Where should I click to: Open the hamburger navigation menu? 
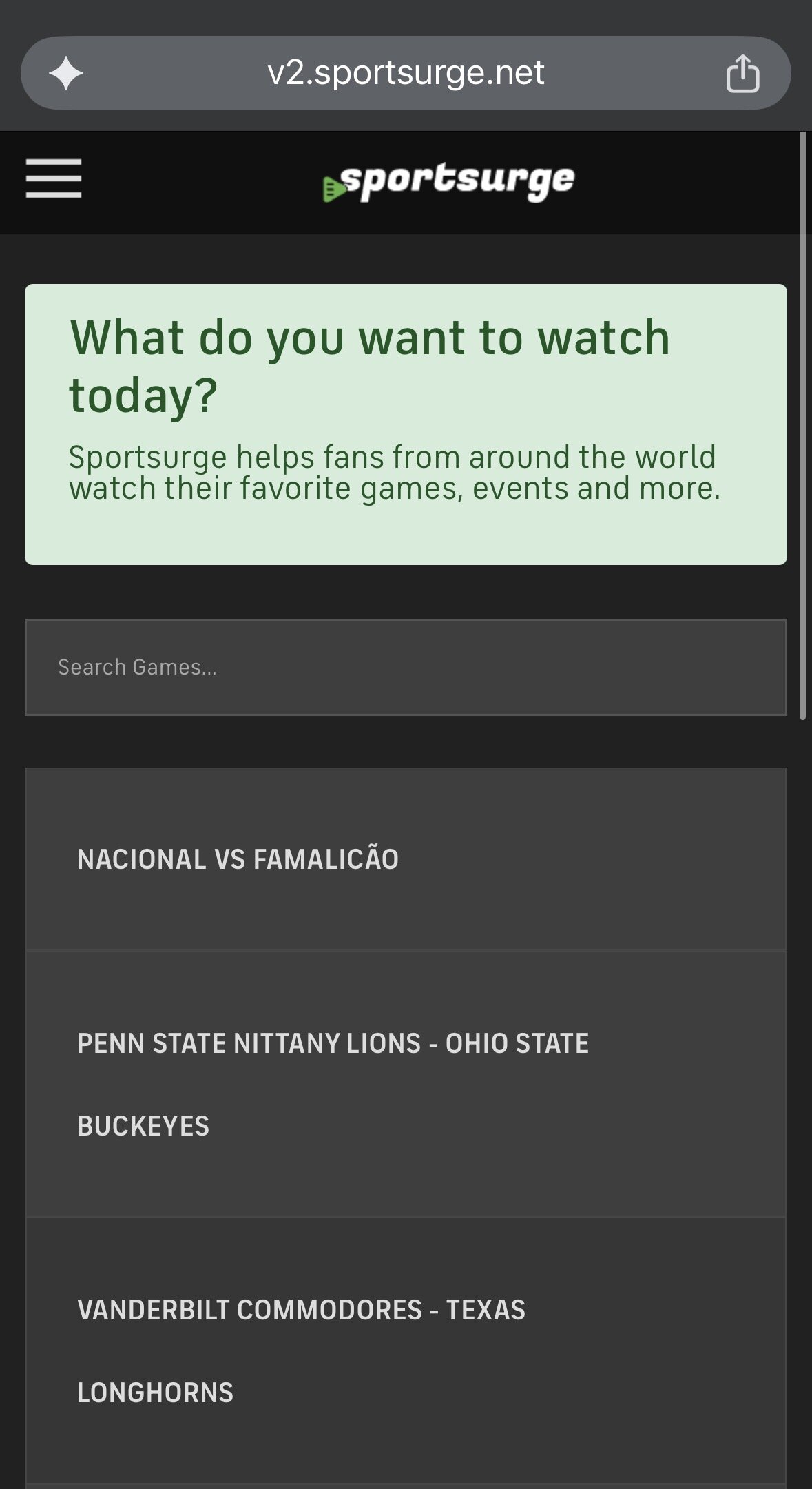tap(54, 178)
